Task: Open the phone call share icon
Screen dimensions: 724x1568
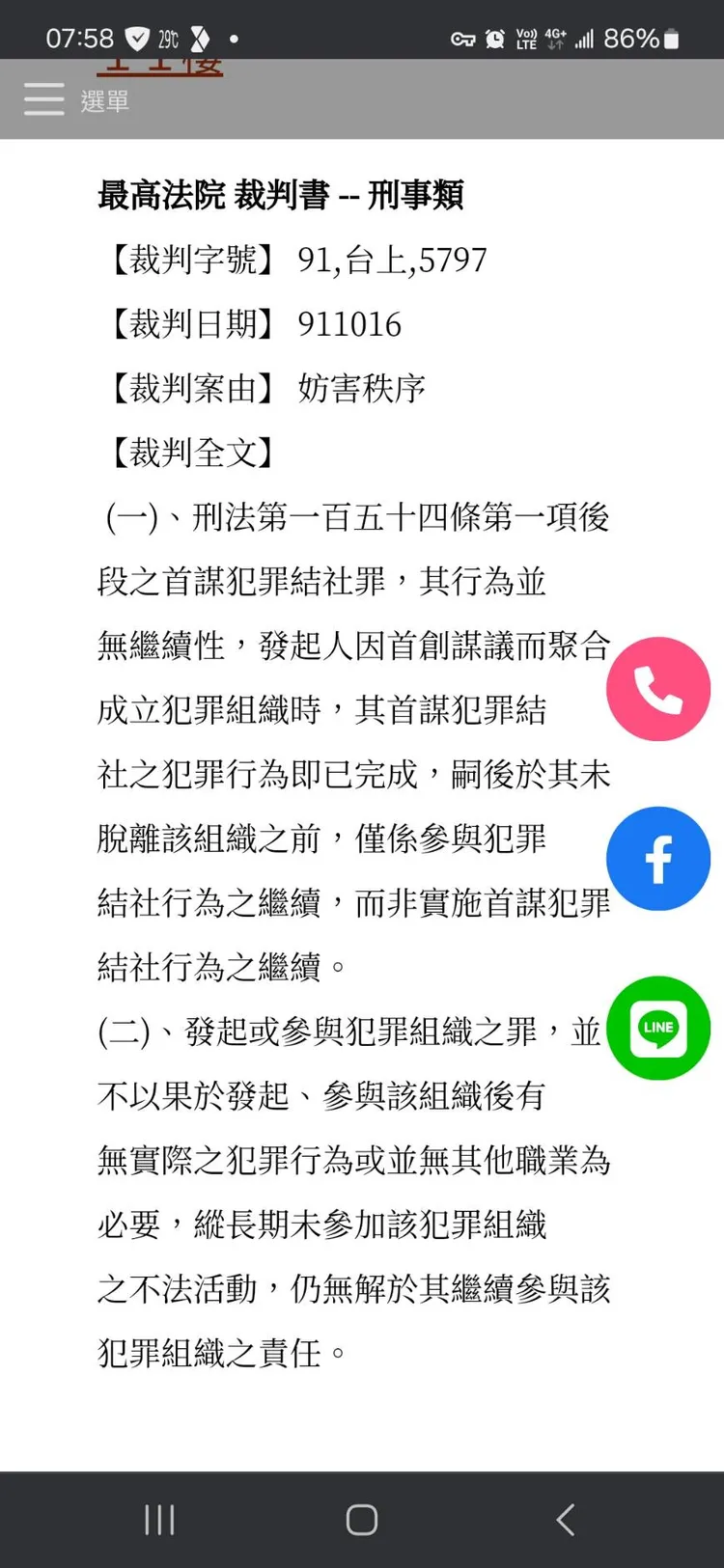Action: point(658,687)
